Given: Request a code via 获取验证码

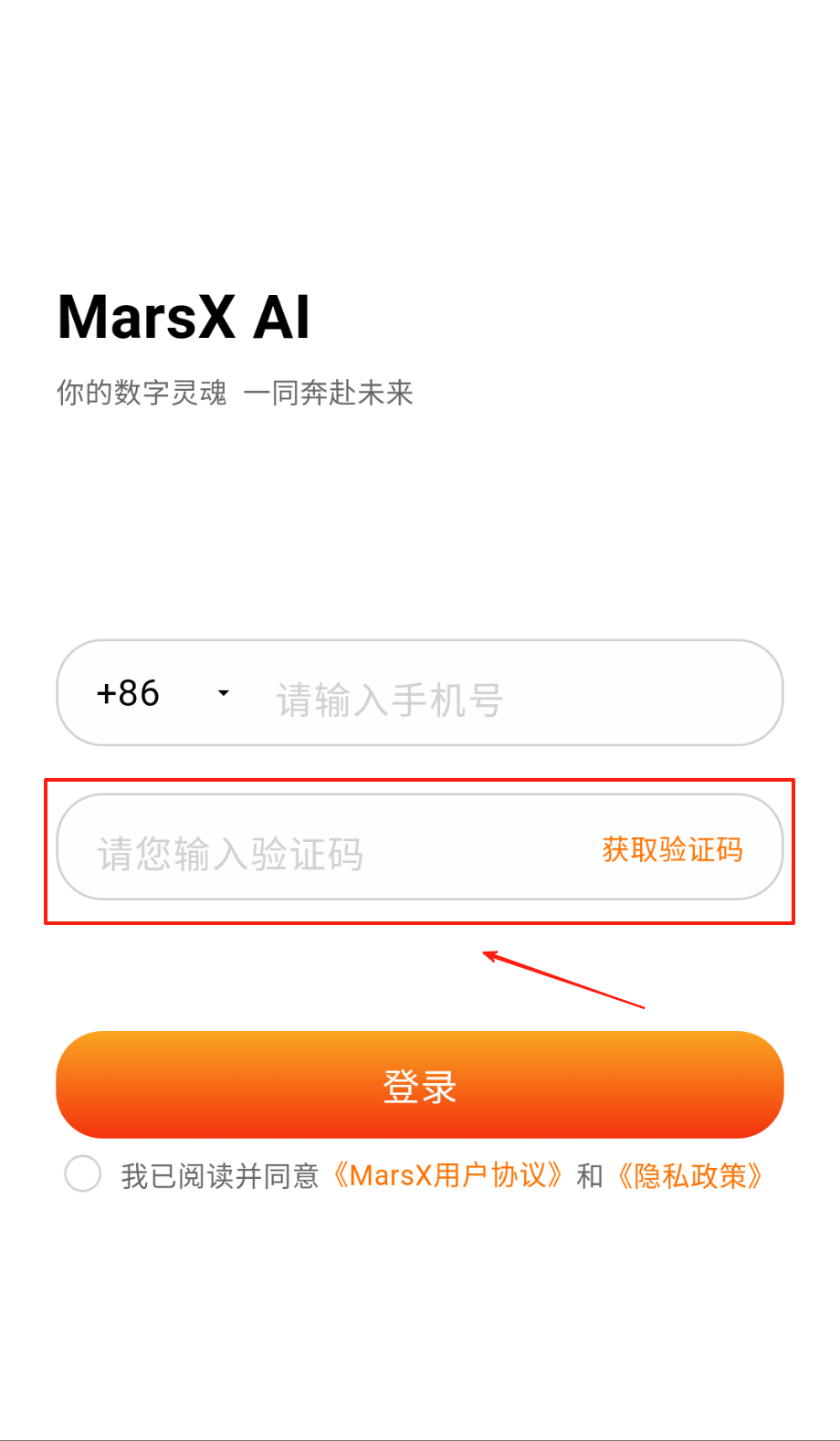Looking at the screenshot, I should [672, 849].
